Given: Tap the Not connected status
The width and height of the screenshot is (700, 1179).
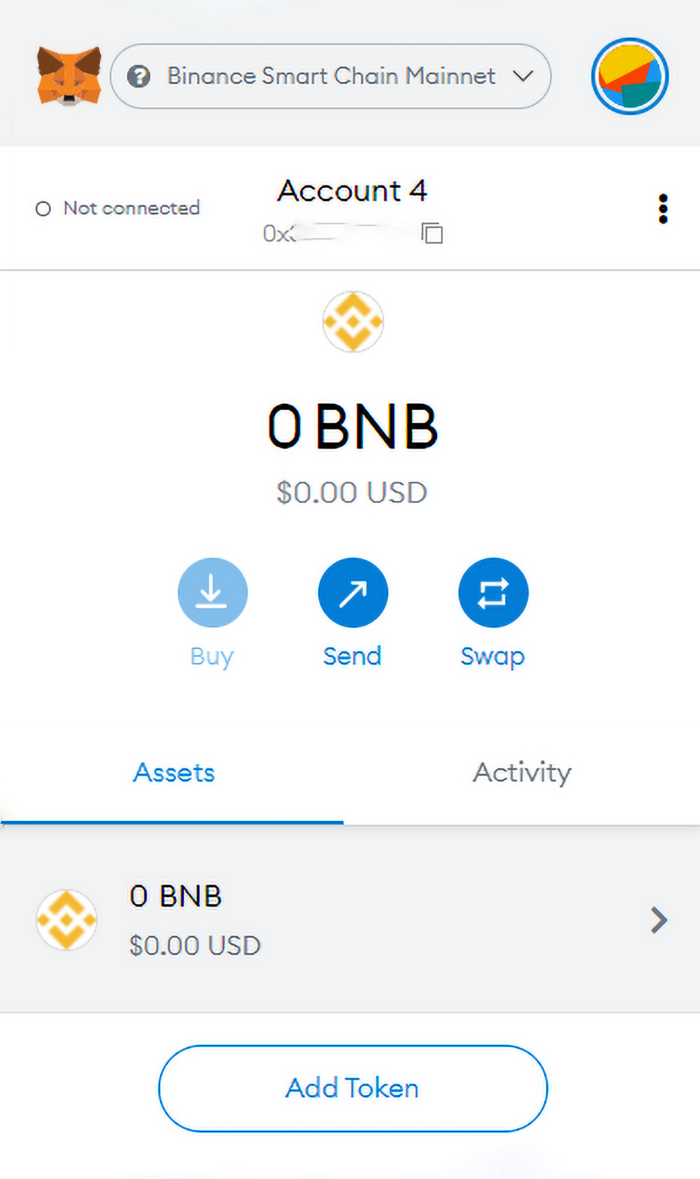Looking at the screenshot, I should (118, 208).
